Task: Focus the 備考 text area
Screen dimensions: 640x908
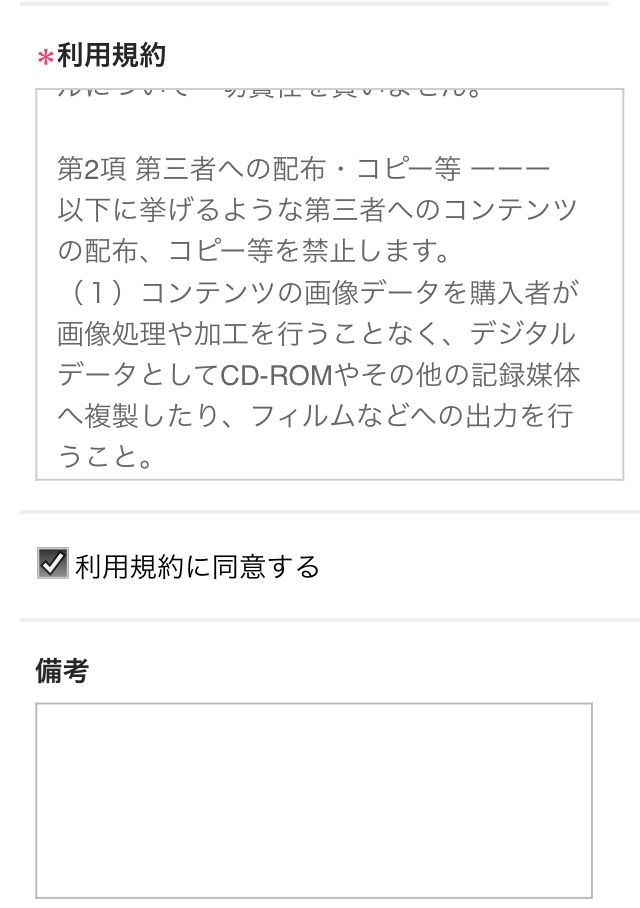Action: 314,800
